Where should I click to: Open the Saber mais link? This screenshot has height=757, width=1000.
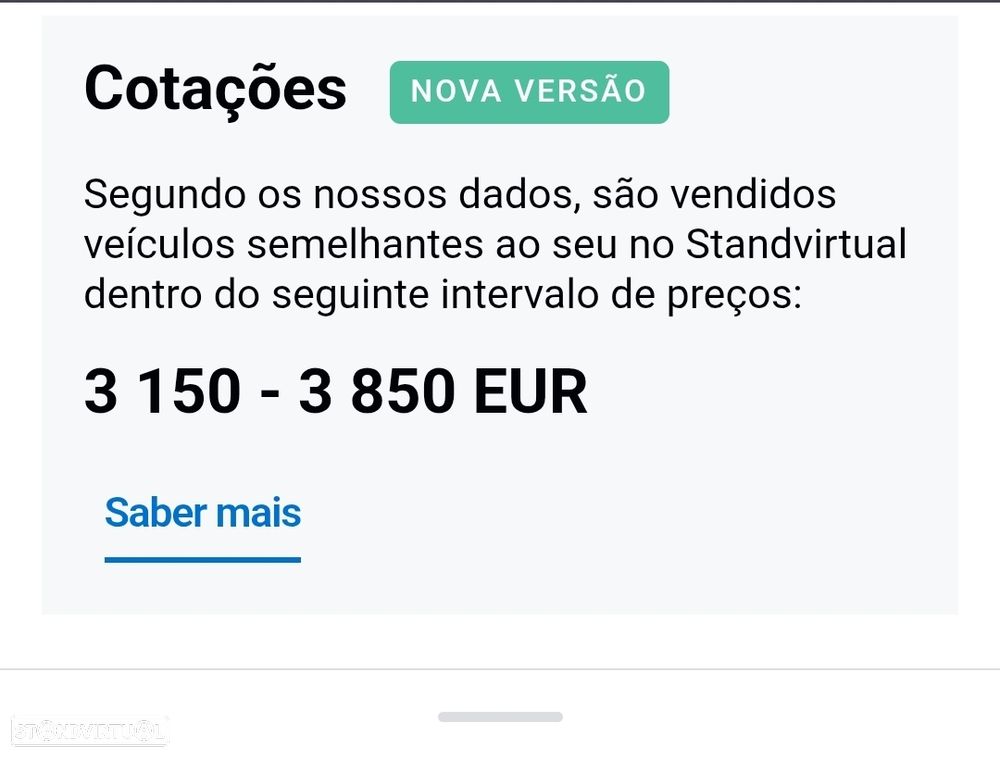(203, 513)
